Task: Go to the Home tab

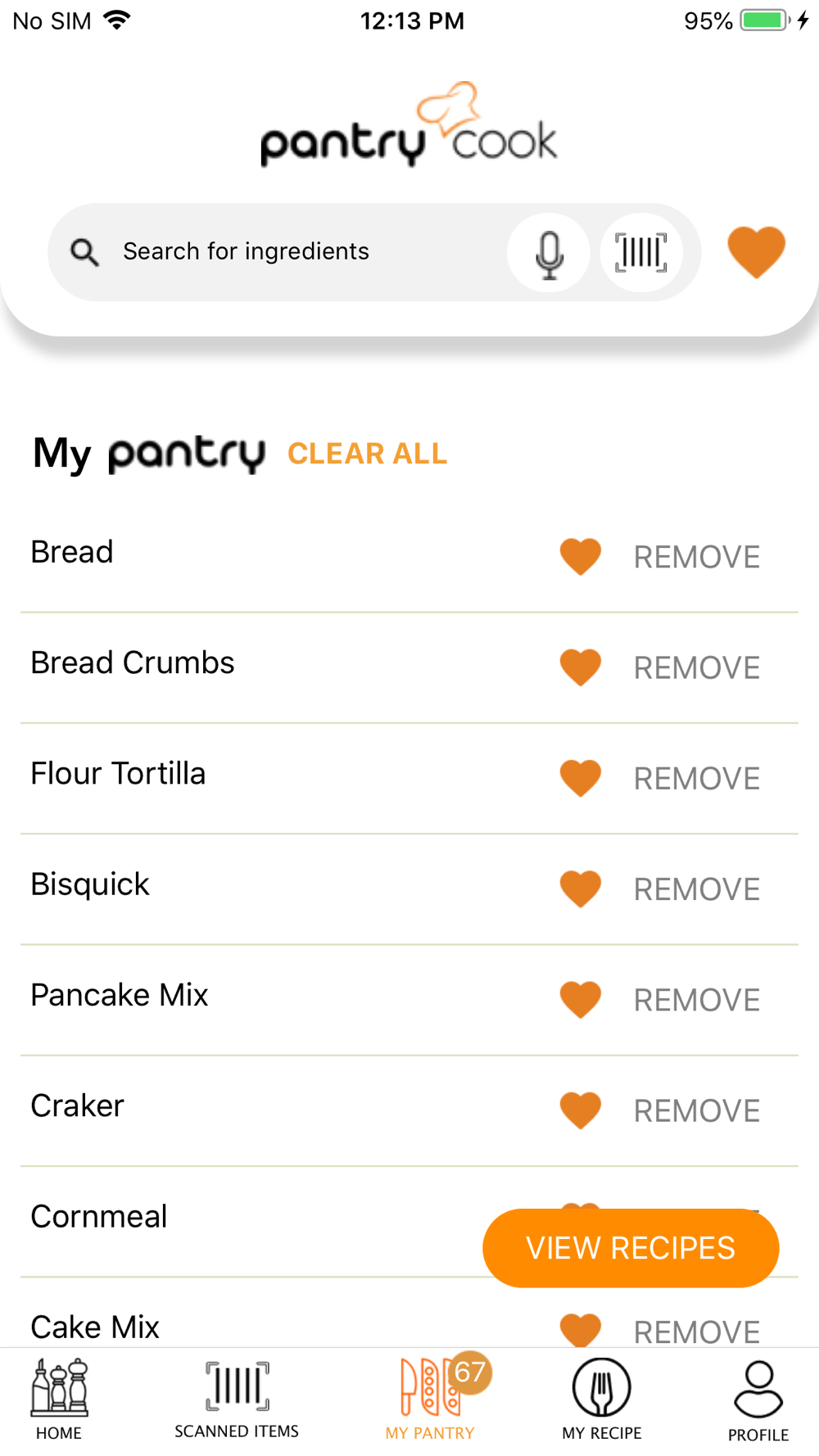Action: coord(59,1400)
